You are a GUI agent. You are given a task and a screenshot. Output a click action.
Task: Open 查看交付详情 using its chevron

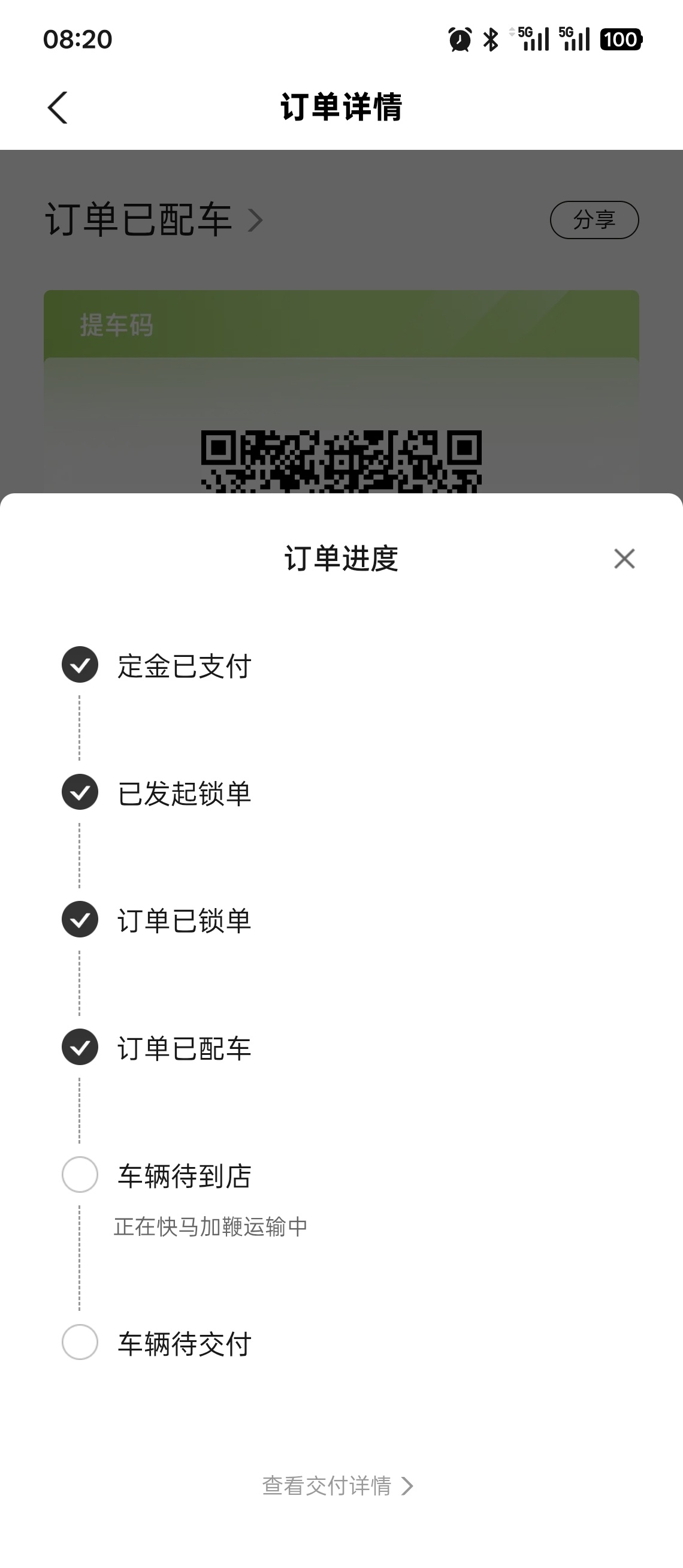[406, 1486]
